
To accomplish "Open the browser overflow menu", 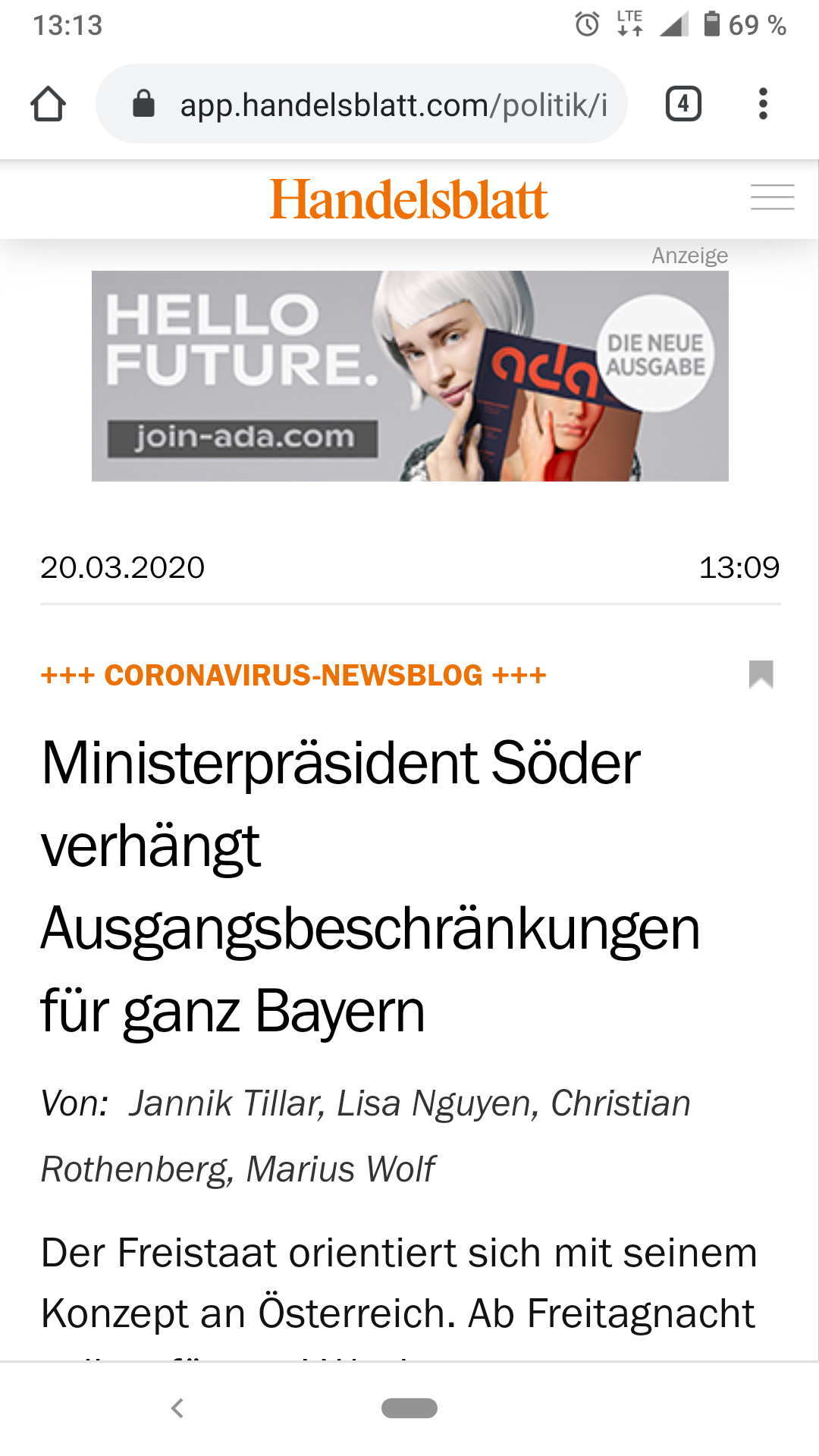I will [x=763, y=104].
